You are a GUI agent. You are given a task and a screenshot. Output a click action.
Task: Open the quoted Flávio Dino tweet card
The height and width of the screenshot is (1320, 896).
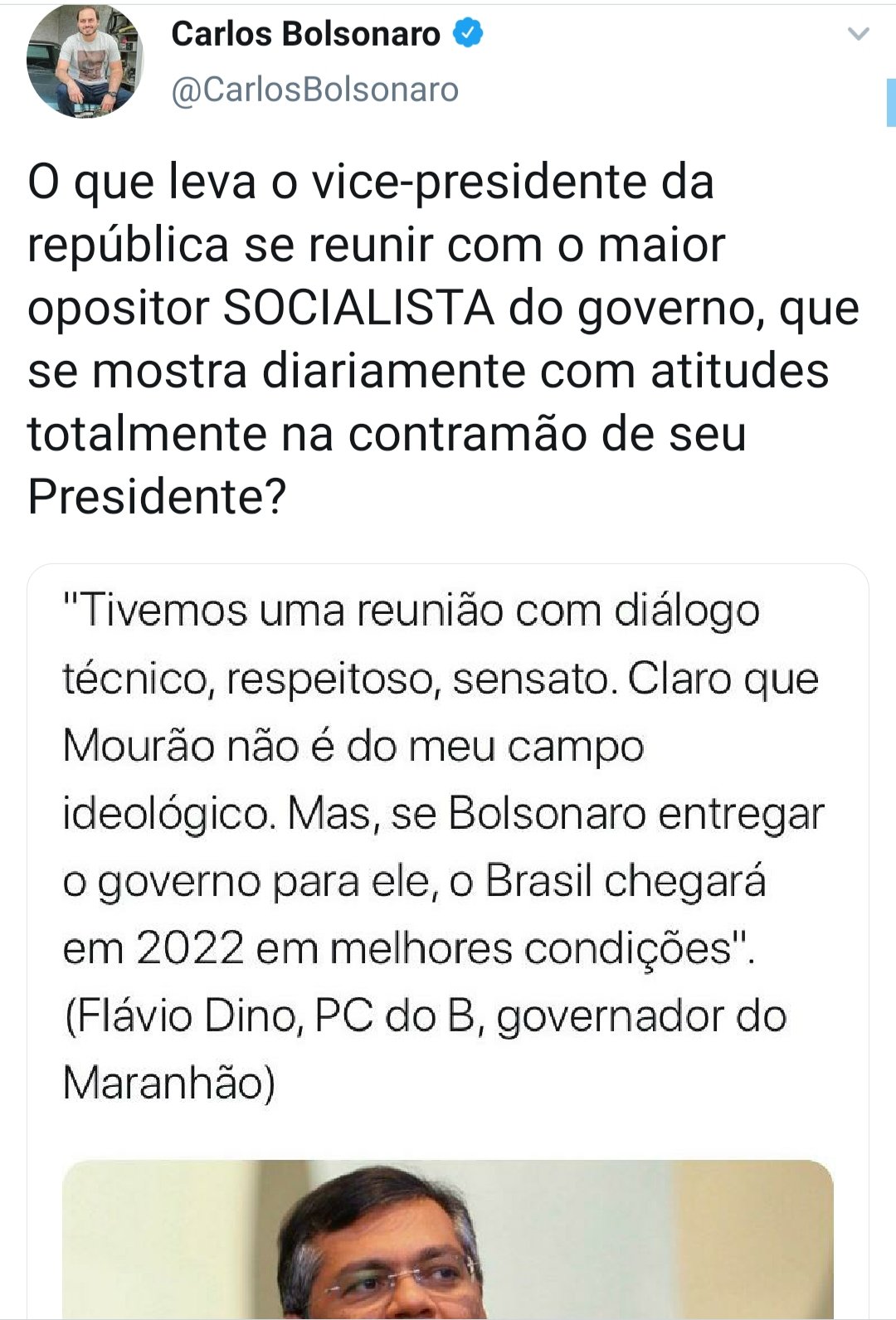448,846
